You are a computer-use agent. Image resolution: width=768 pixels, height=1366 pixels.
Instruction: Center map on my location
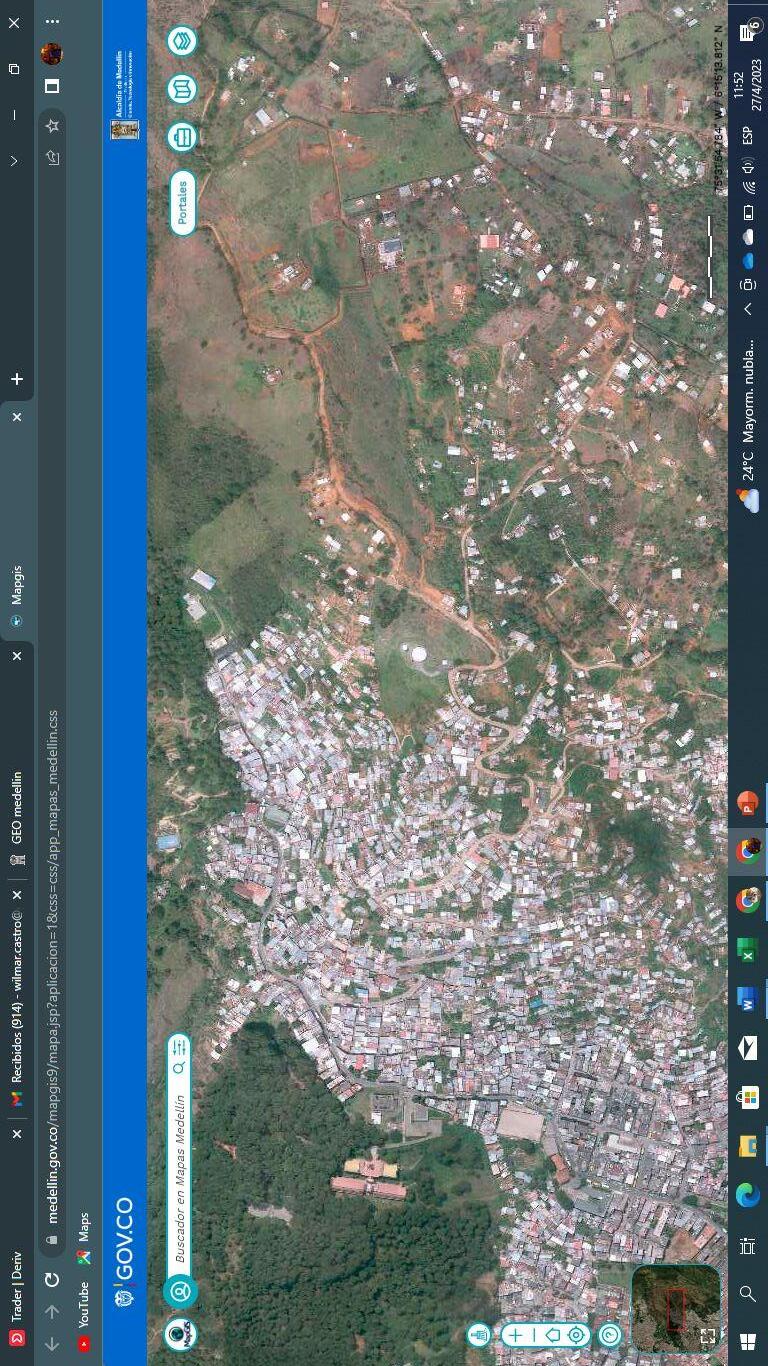coord(577,1335)
